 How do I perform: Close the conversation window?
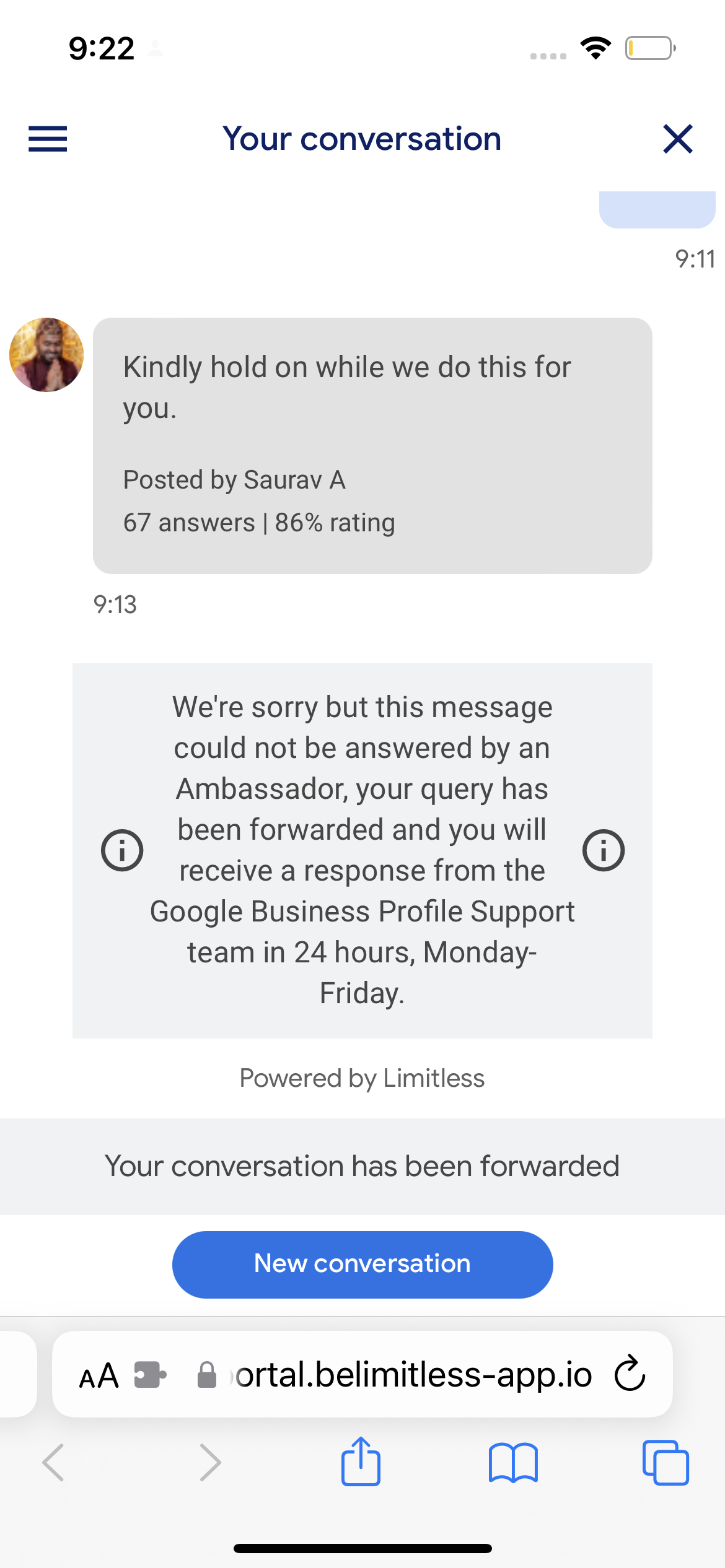pos(677,139)
